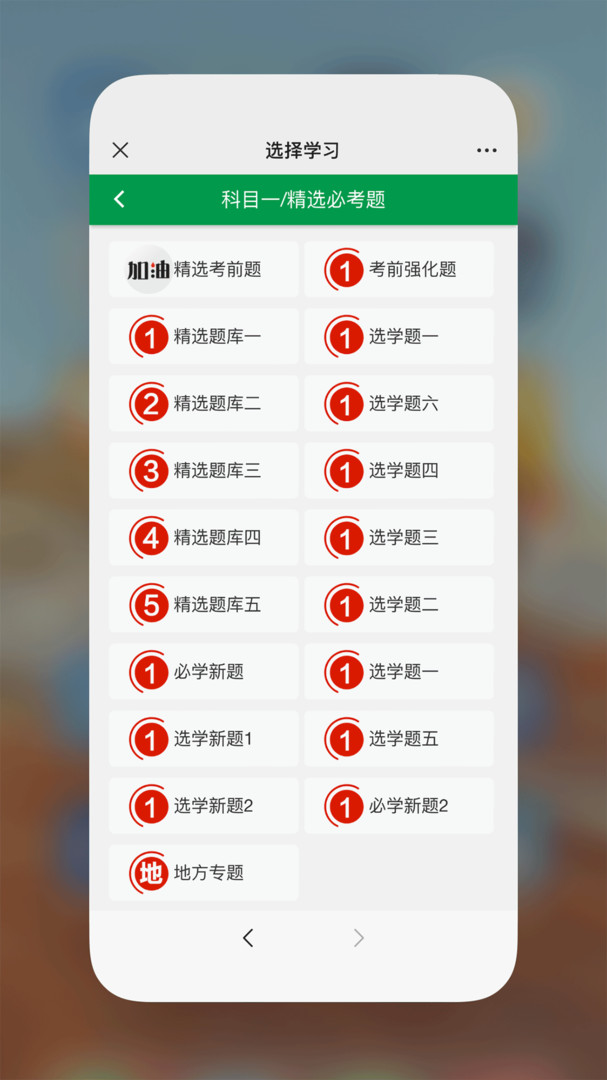
Task: Select 精选题库二
Action: pyautogui.click(x=204, y=403)
